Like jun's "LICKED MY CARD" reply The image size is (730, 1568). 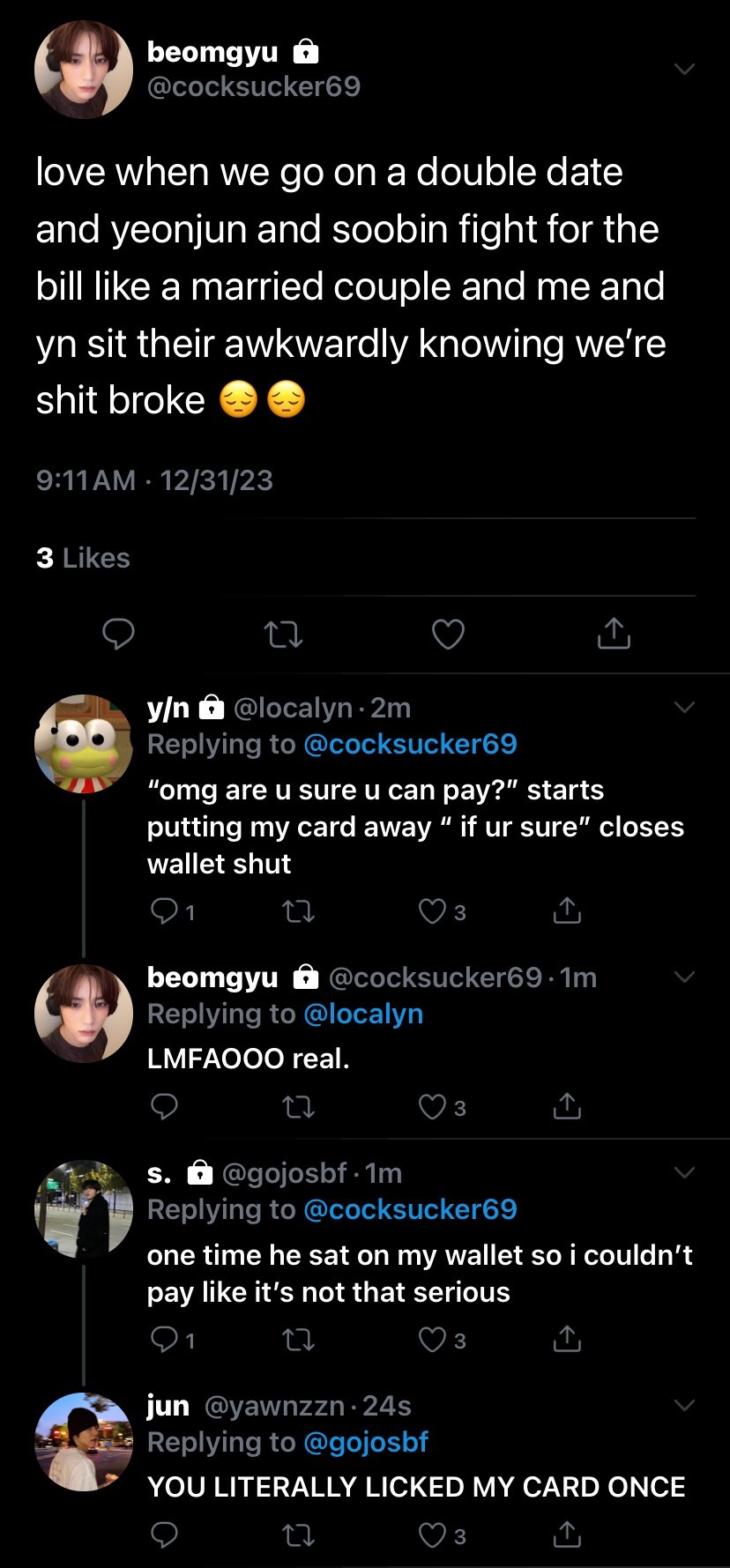(x=432, y=1535)
